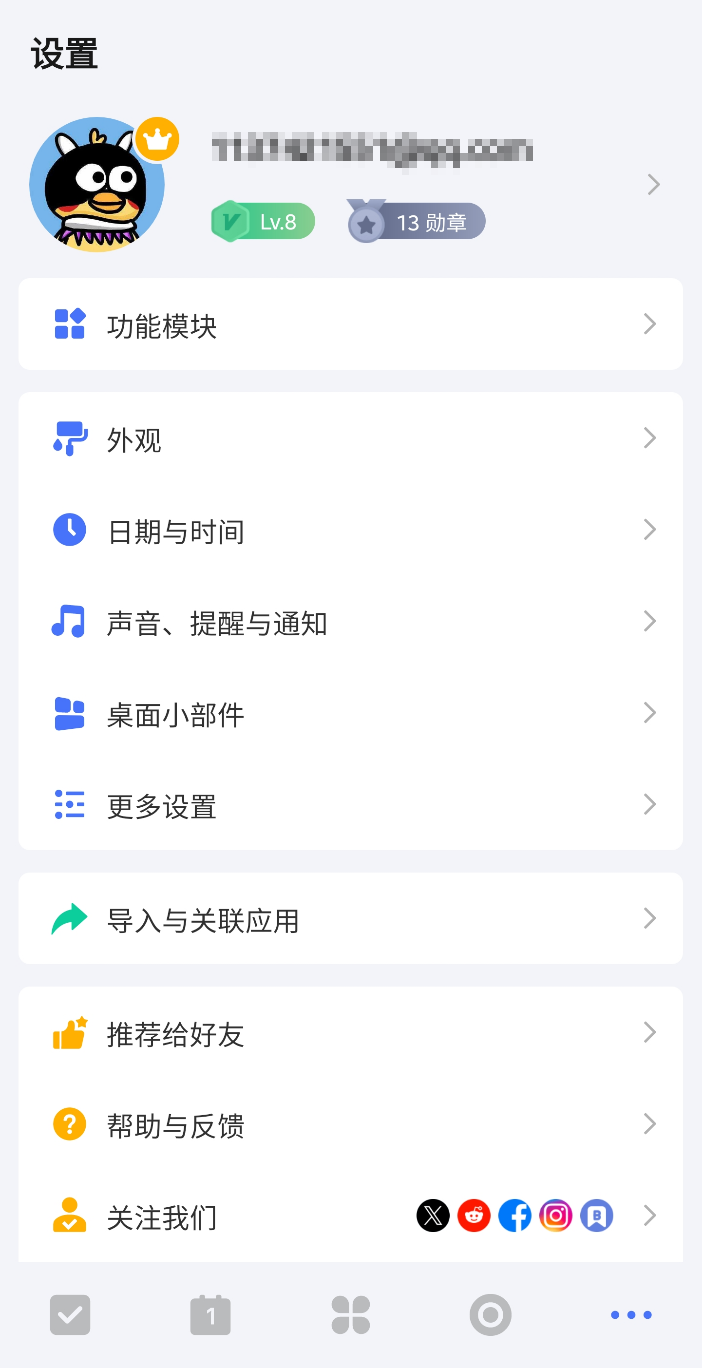View the 13 勋章 medals badge
Viewport: 702px width, 1368px height.
tap(417, 222)
